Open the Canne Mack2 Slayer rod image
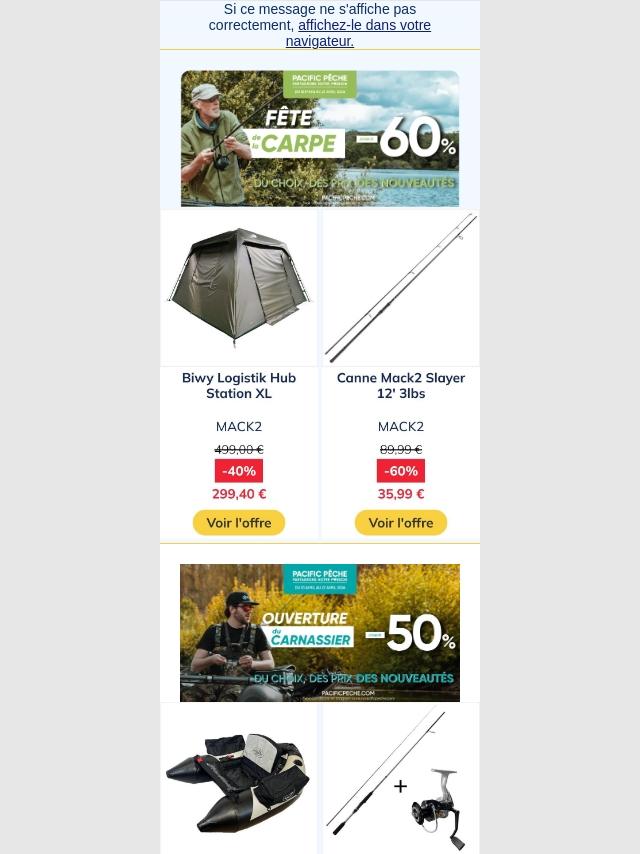Image resolution: width=640 pixels, height=854 pixels. coord(401,288)
